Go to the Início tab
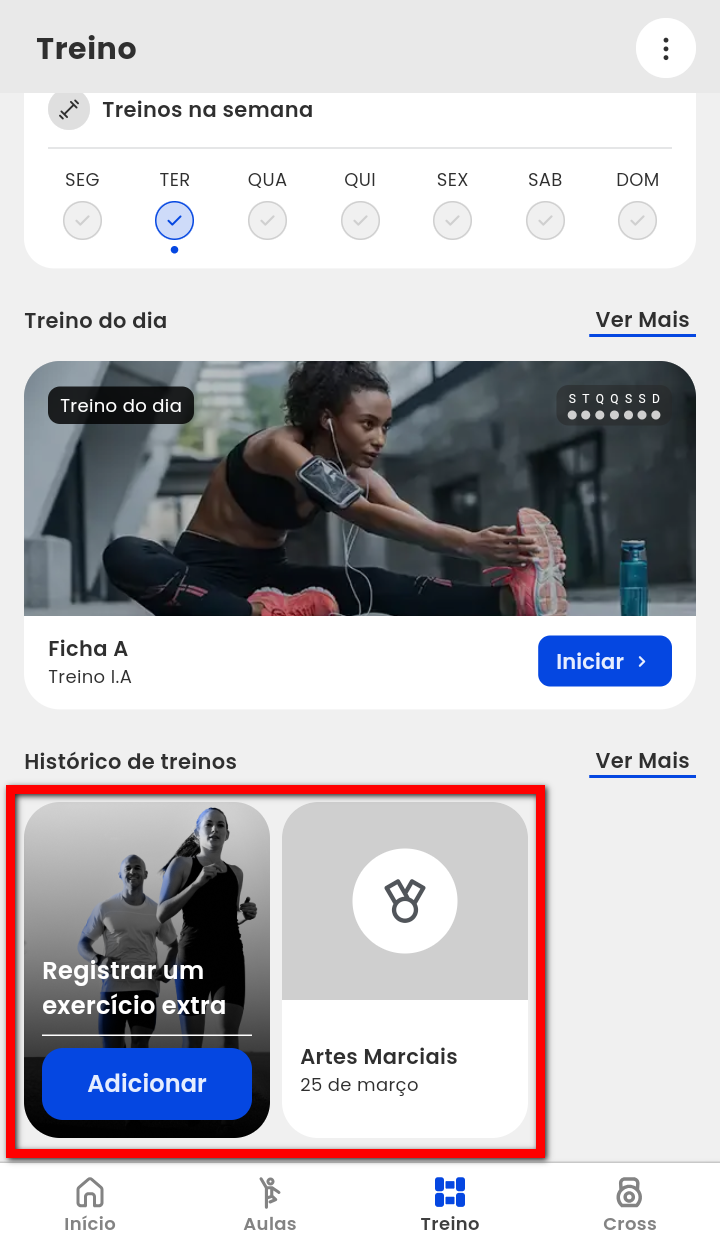Image resolution: width=720 pixels, height=1247 pixels. click(x=90, y=1204)
